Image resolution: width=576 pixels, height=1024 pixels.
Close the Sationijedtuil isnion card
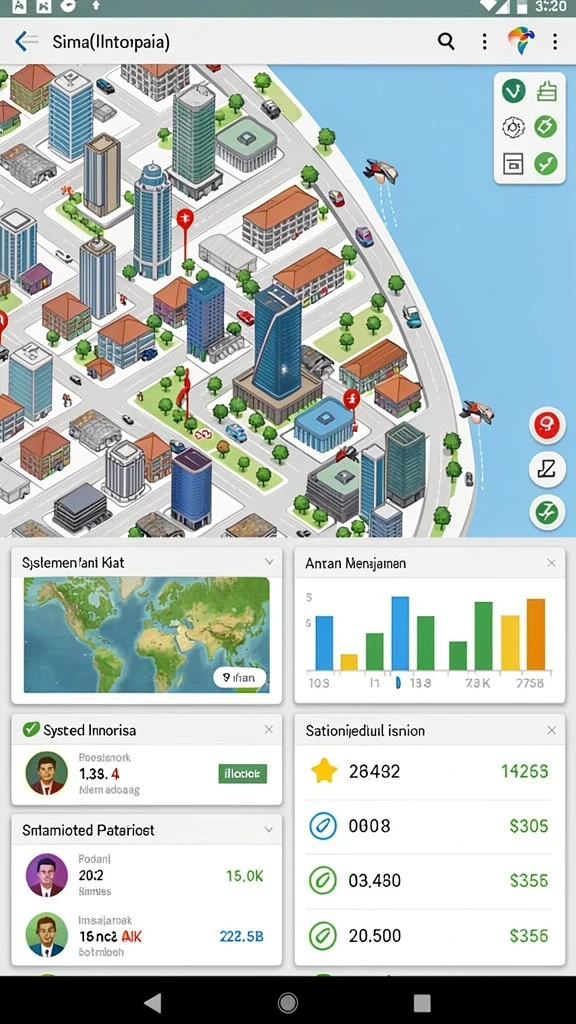click(551, 730)
